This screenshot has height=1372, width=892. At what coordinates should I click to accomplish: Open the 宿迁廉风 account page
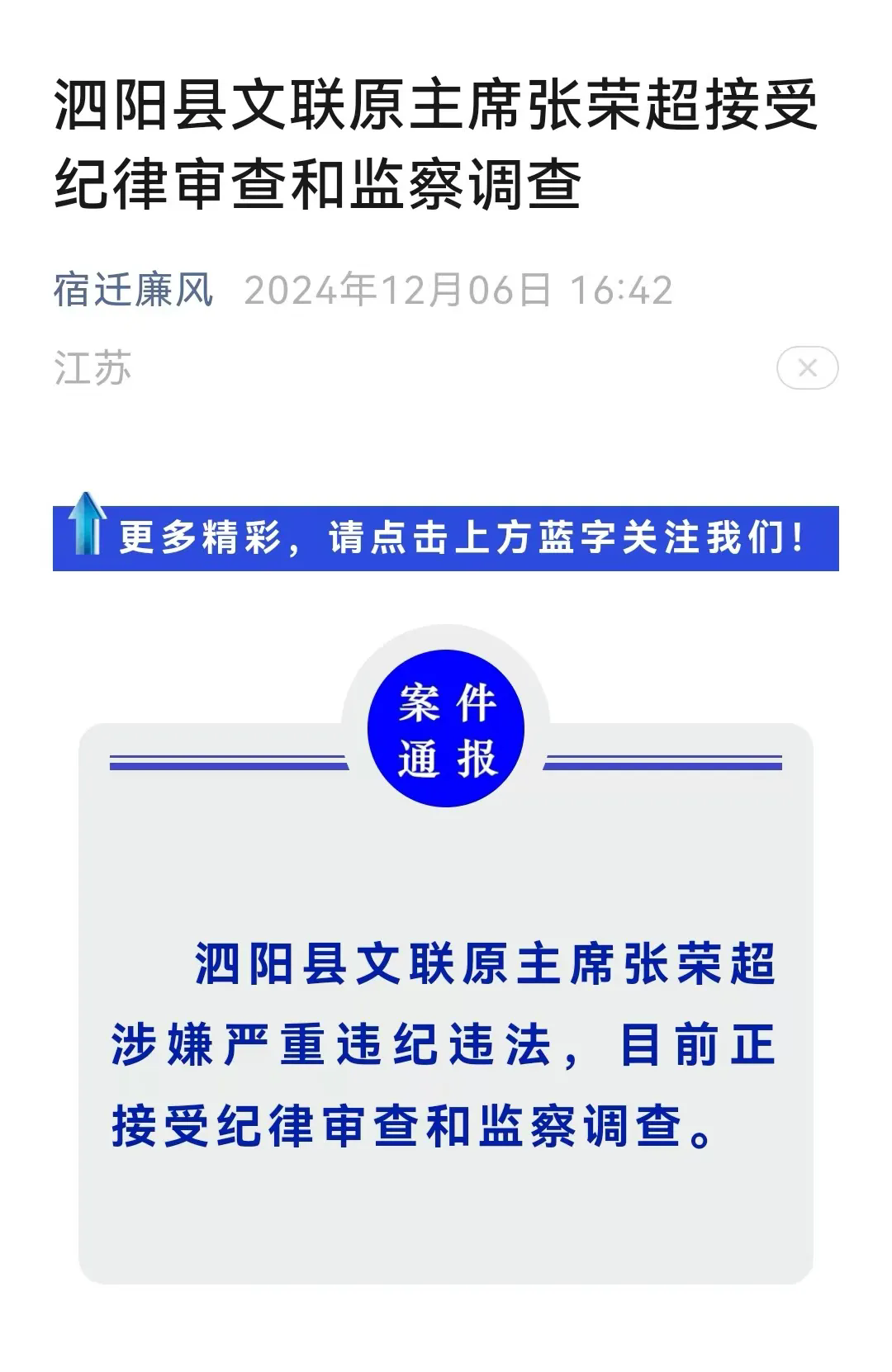point(134,291)
